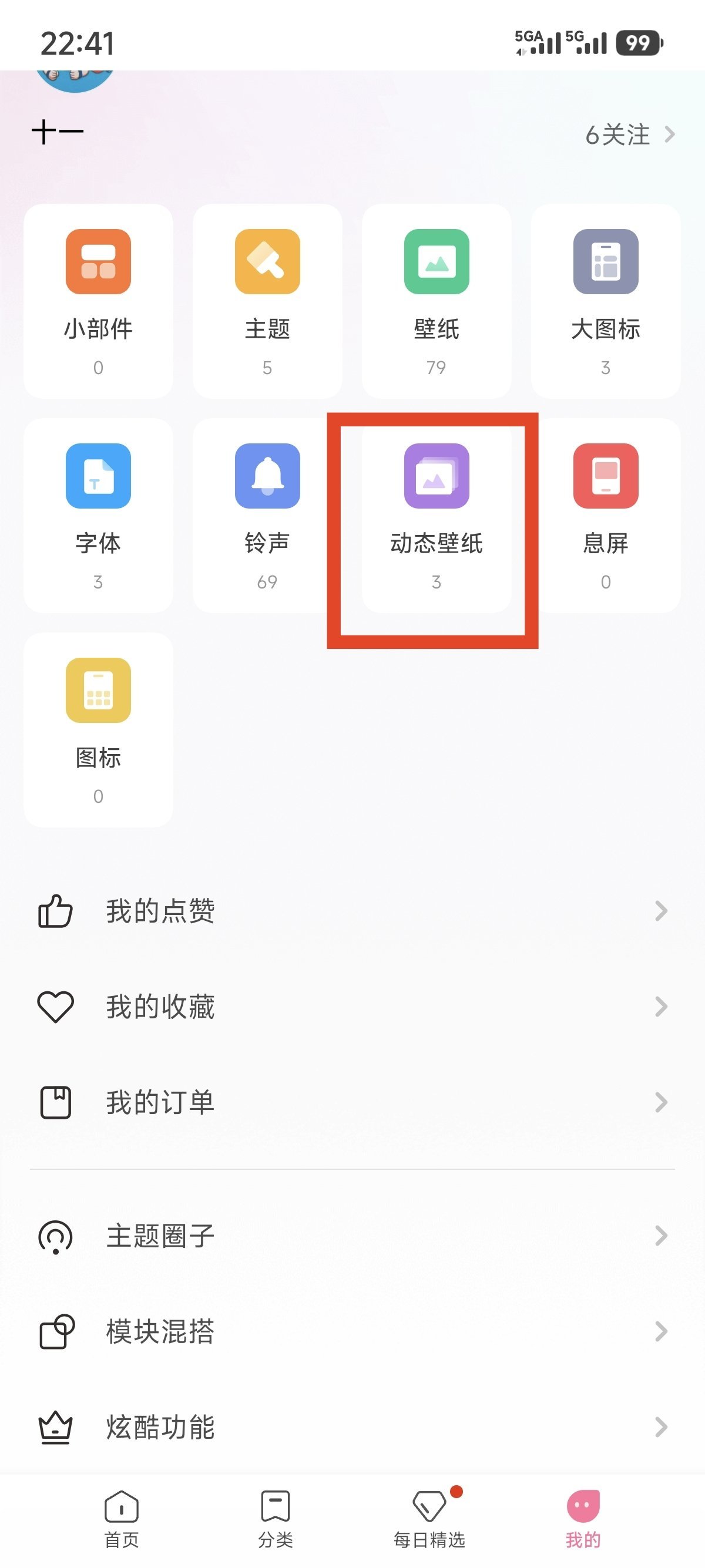Screen dimensions: 705x1568
Task: Switch to the 首页 home tab
Action: click(x=122, y=1519)
